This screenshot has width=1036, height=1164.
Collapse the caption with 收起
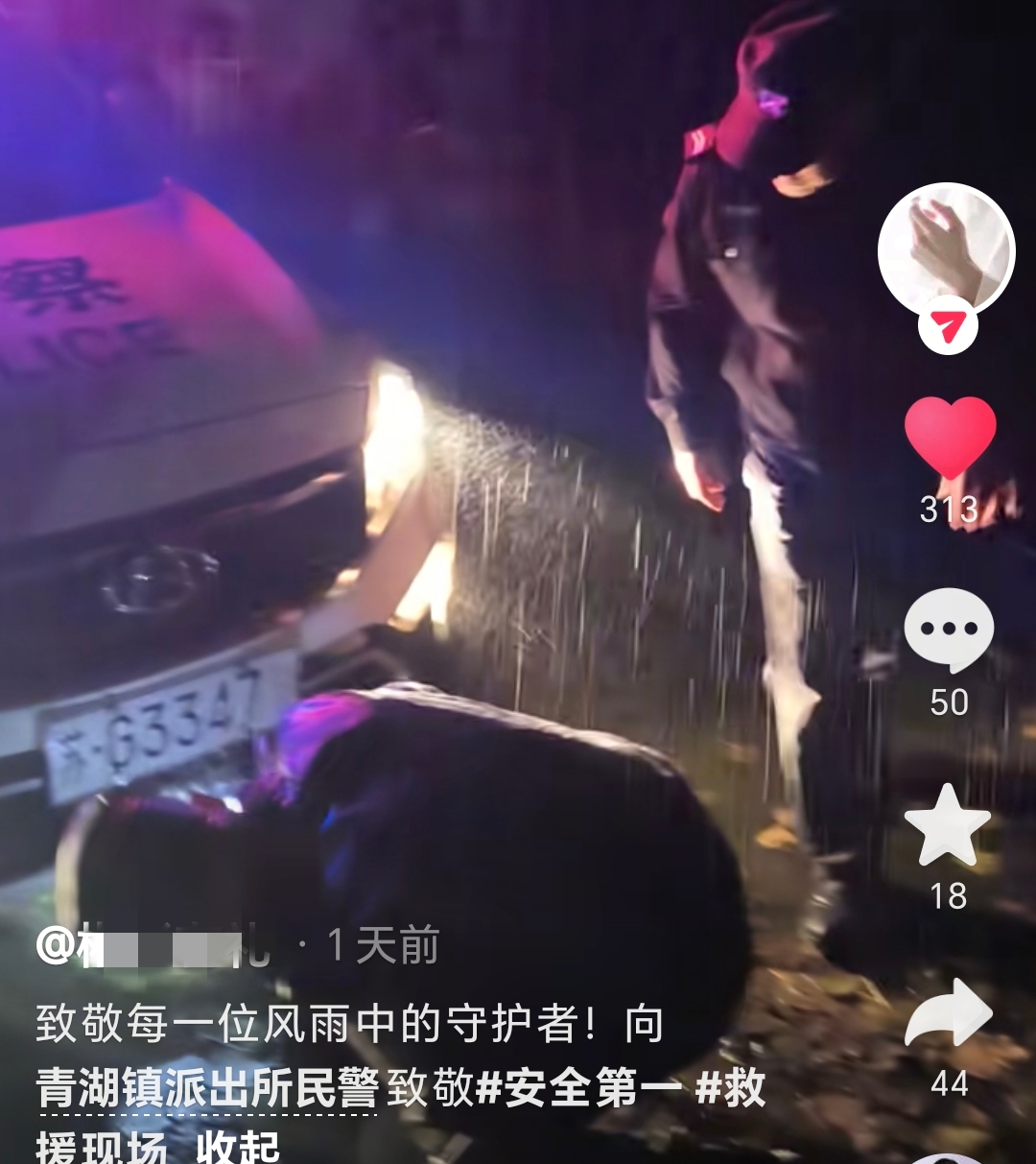click(x=238, y=1147)
